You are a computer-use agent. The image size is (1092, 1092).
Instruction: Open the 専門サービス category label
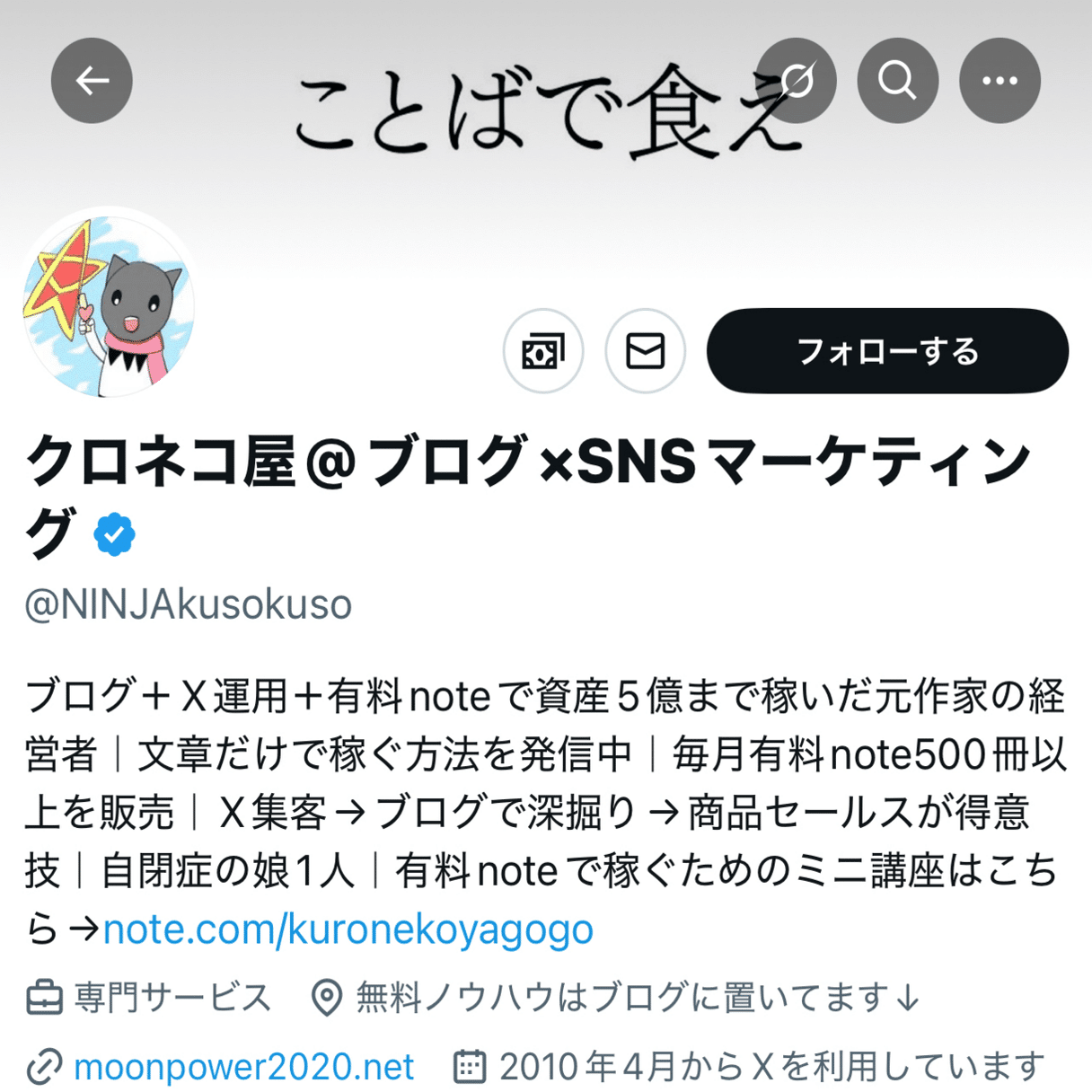tap(171, 998)
